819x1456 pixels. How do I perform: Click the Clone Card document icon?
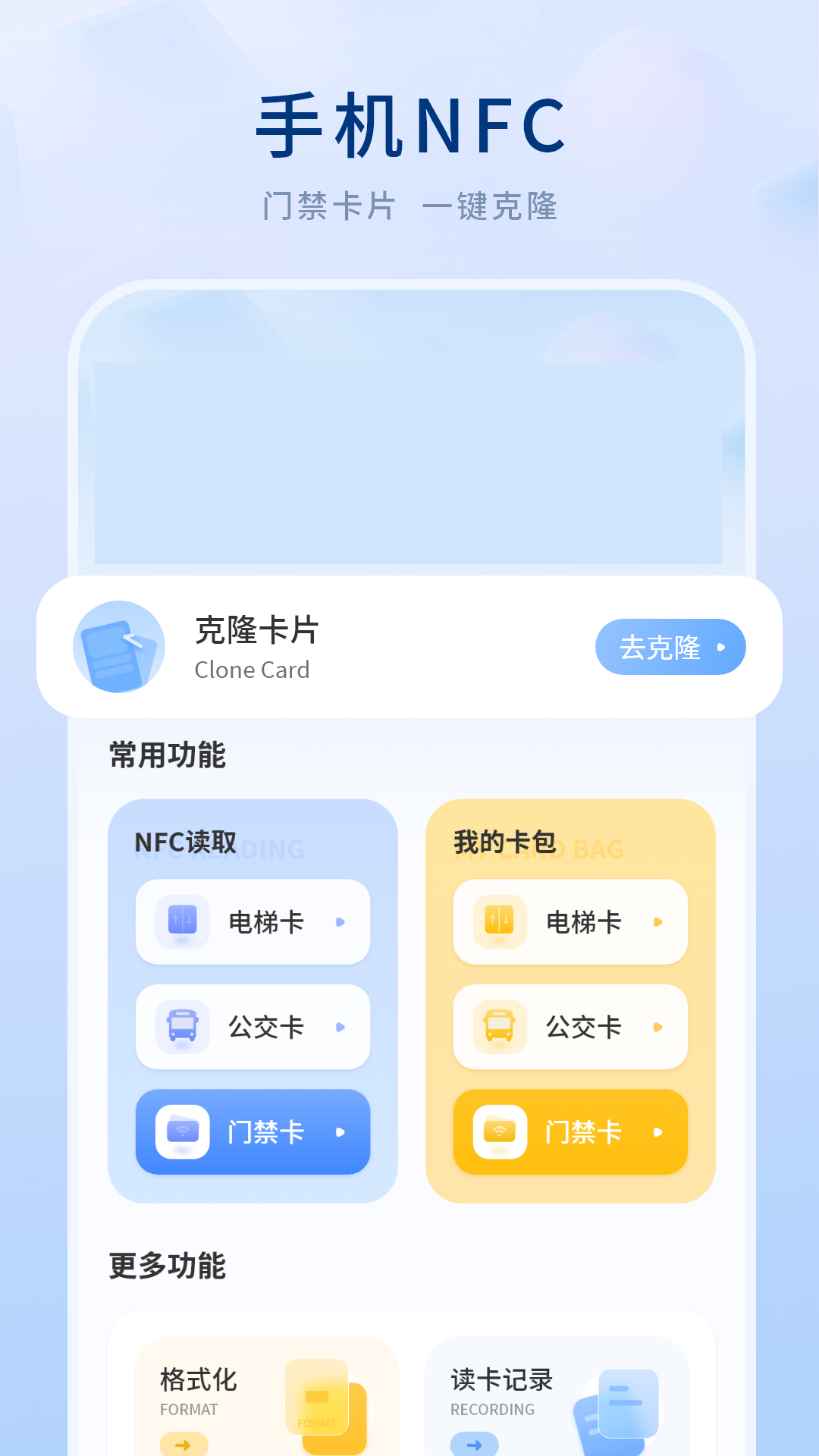point(118,647)
